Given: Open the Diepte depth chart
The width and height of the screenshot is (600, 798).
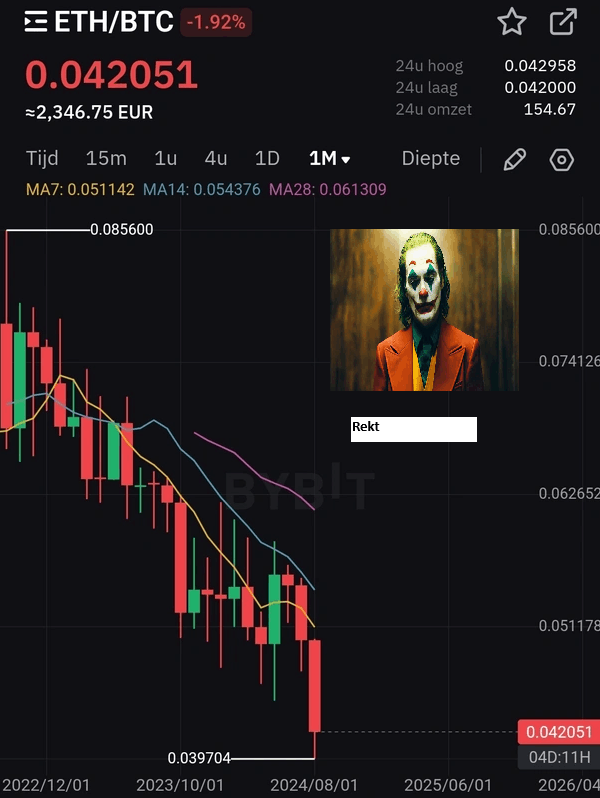Looking at the screenshot, I should coord(431,158).
